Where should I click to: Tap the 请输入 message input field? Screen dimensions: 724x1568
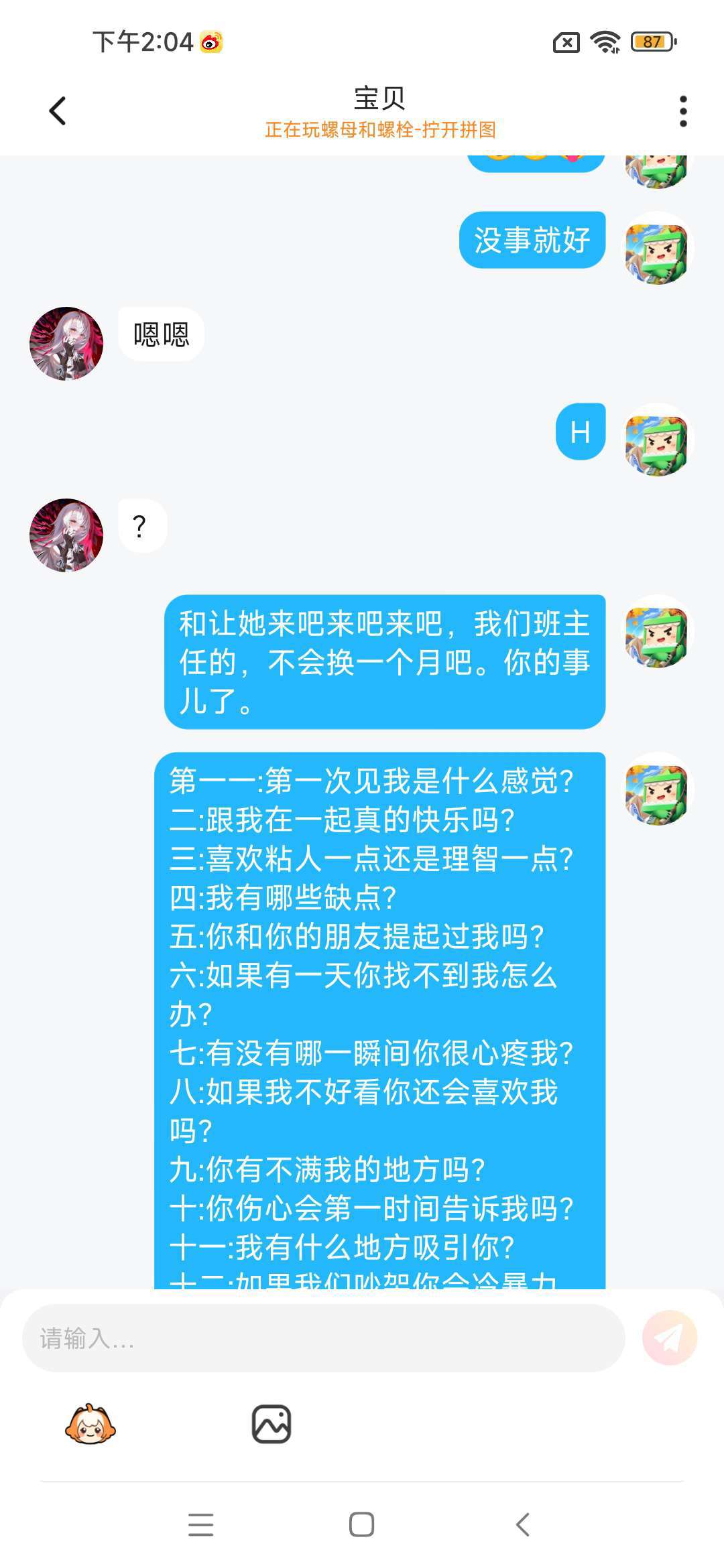(x=323, y=1337)
